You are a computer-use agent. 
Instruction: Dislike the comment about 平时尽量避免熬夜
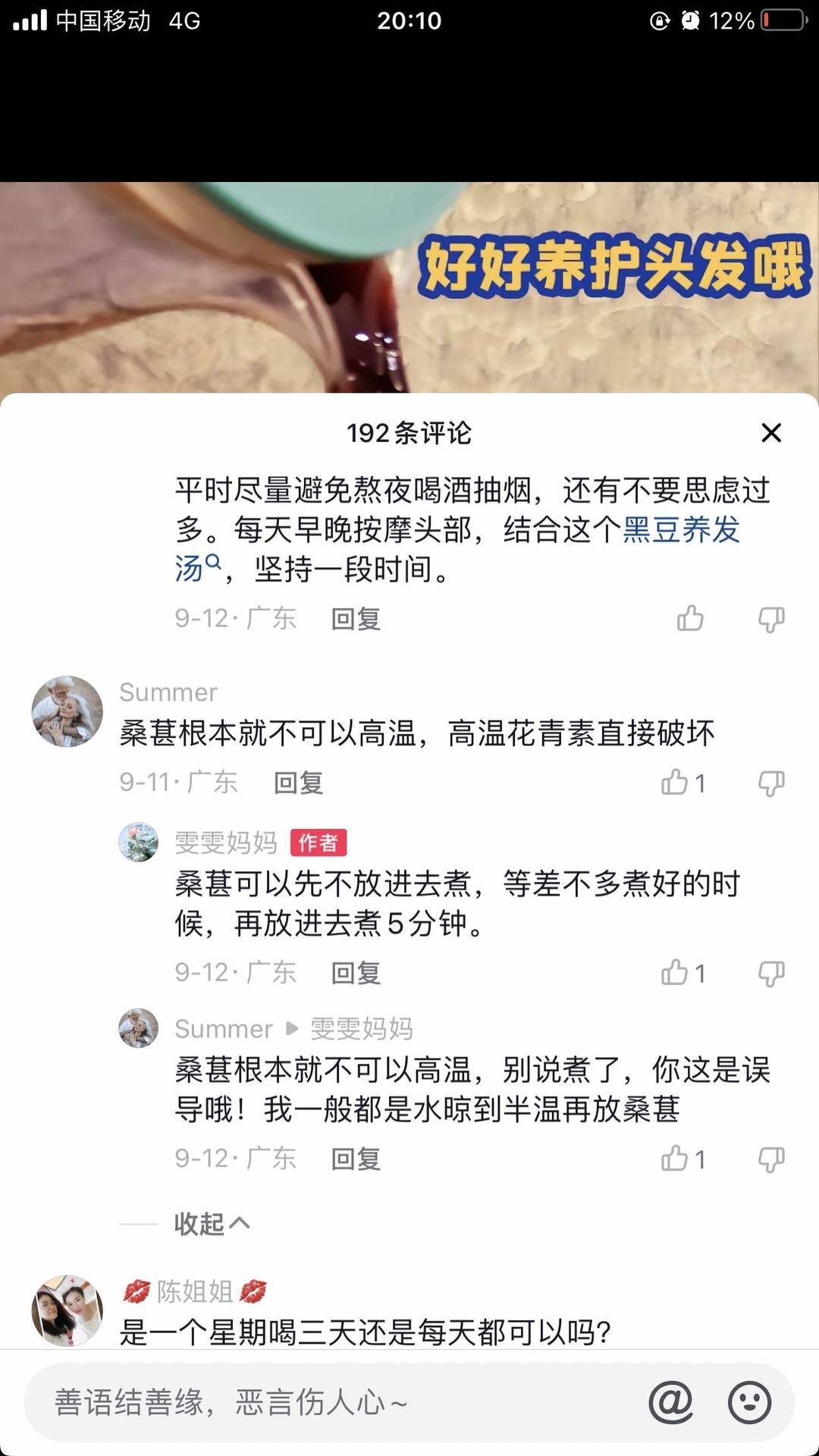[770, 619]
